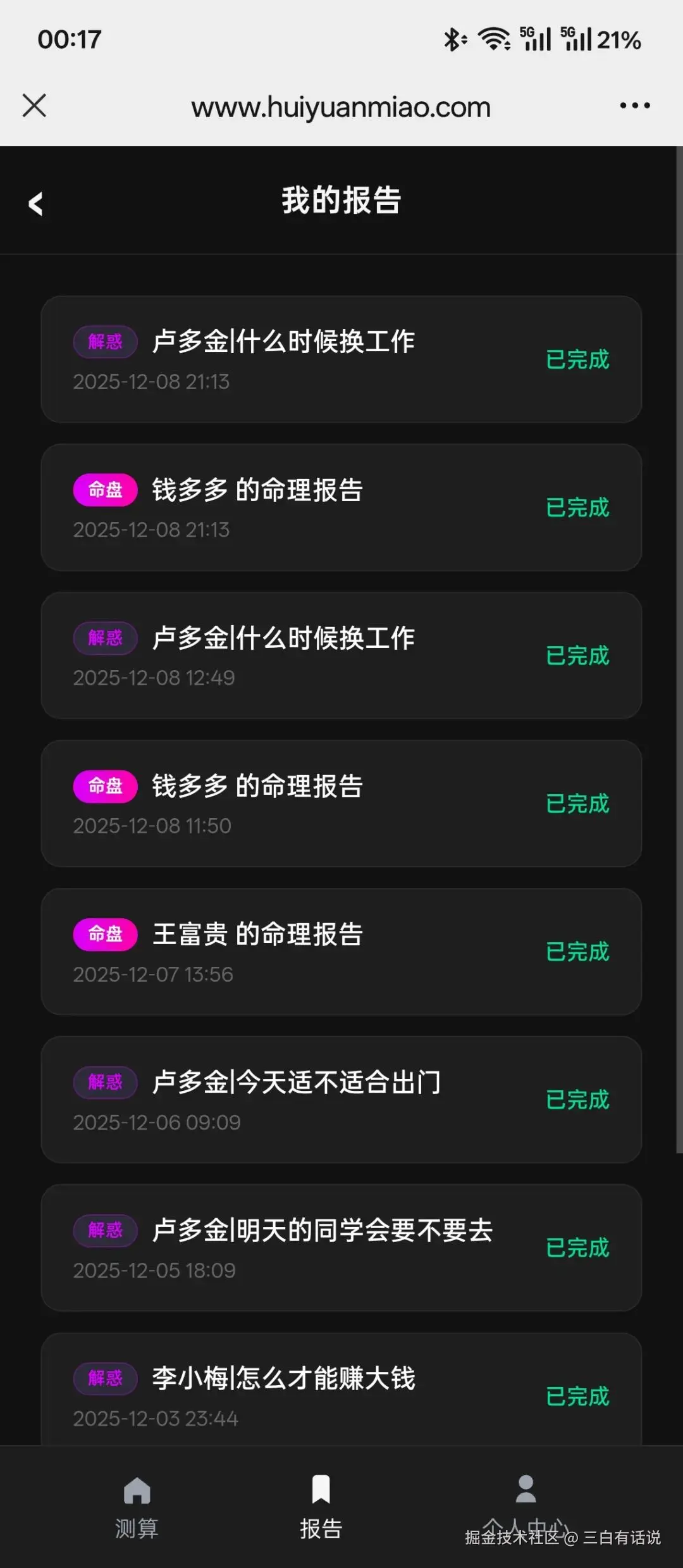Tap the website address www.huiyuanmiao.com
This screenshot has height=1568, width=683.
point(341,108)
